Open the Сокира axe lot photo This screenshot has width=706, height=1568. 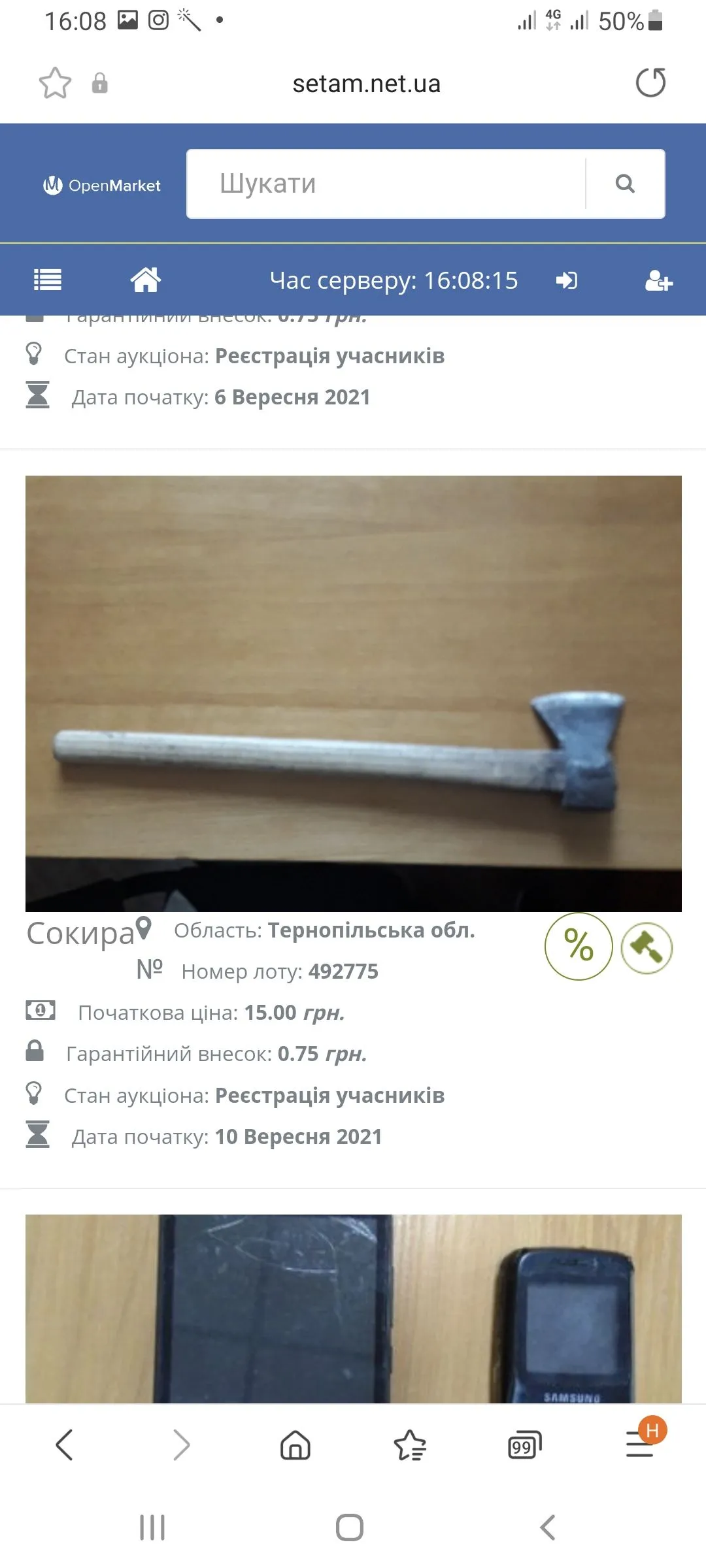353,693
